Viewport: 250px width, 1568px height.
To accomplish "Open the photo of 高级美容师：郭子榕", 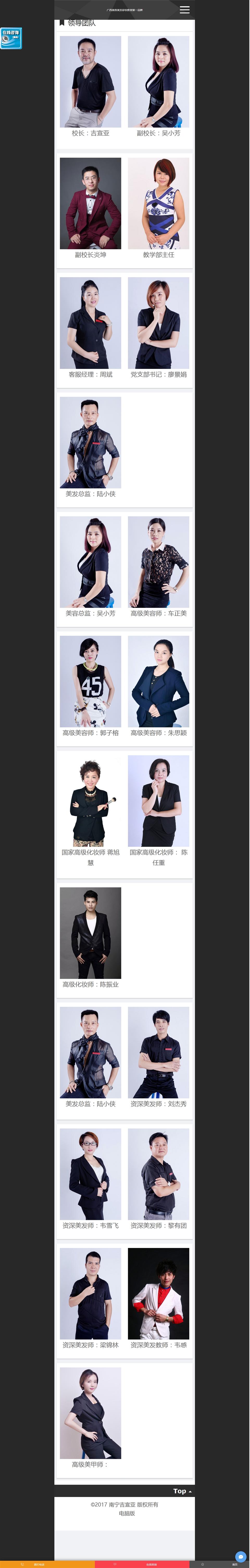I will coord(90,682).
